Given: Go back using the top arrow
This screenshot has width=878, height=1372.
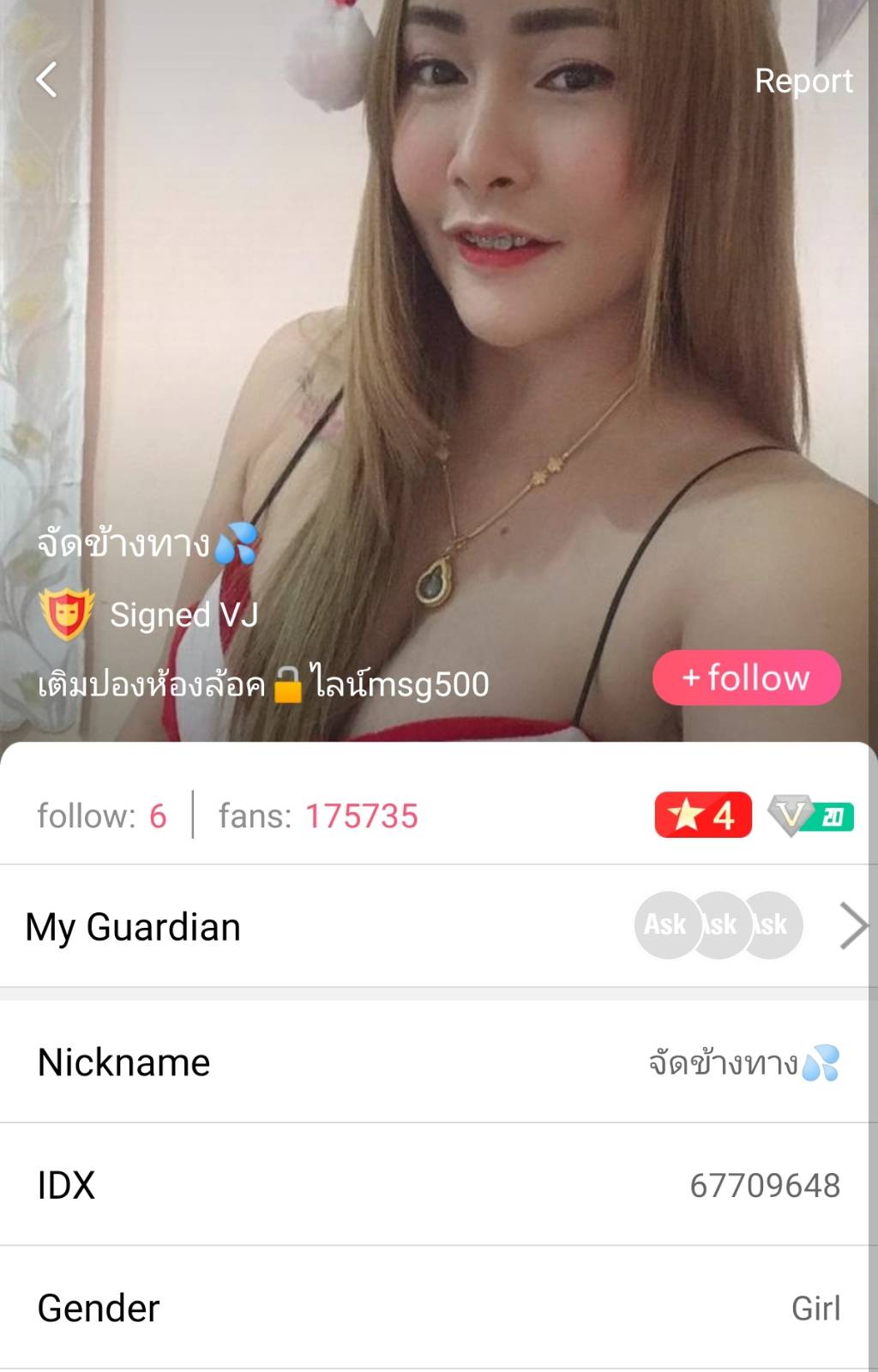Looking at the screenshot, I should click(47, 80).
